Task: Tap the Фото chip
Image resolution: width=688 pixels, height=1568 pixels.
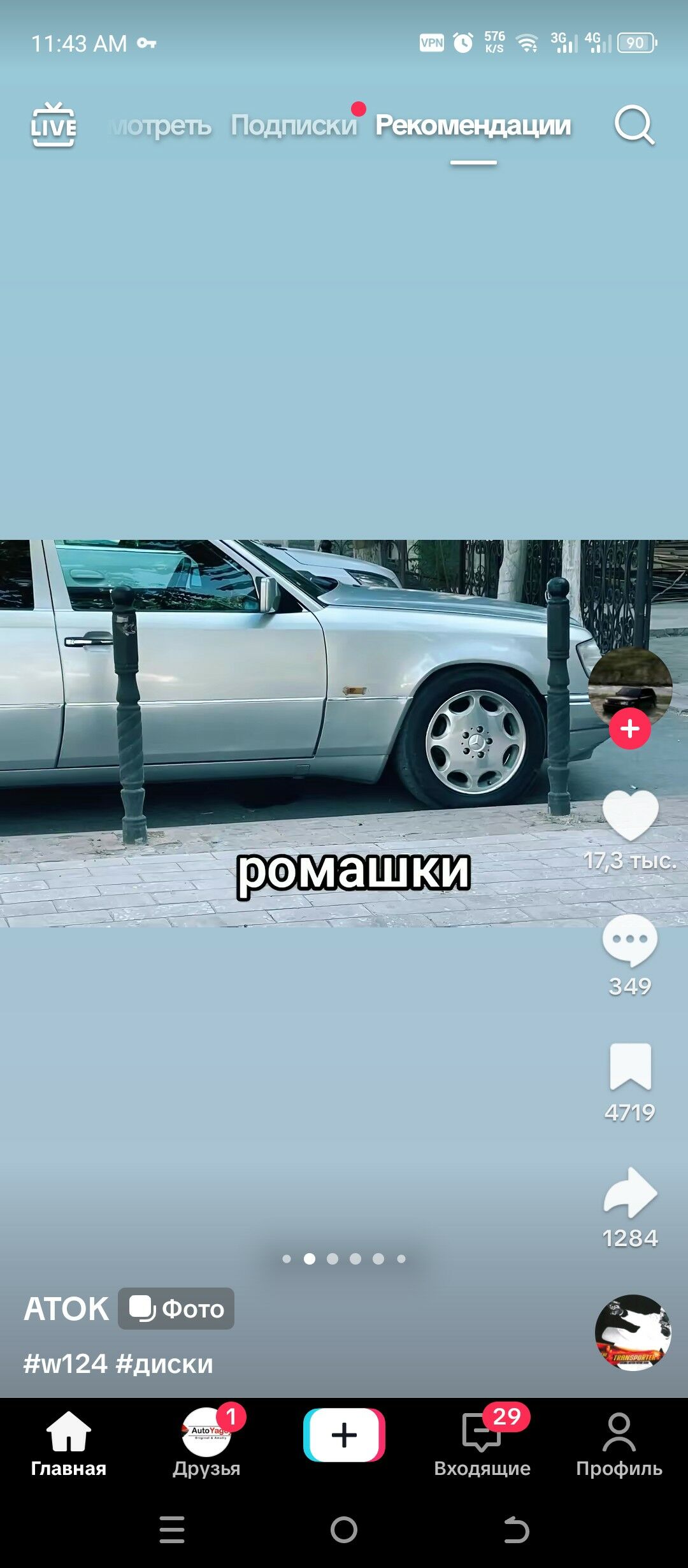Action: (176, 1309)
